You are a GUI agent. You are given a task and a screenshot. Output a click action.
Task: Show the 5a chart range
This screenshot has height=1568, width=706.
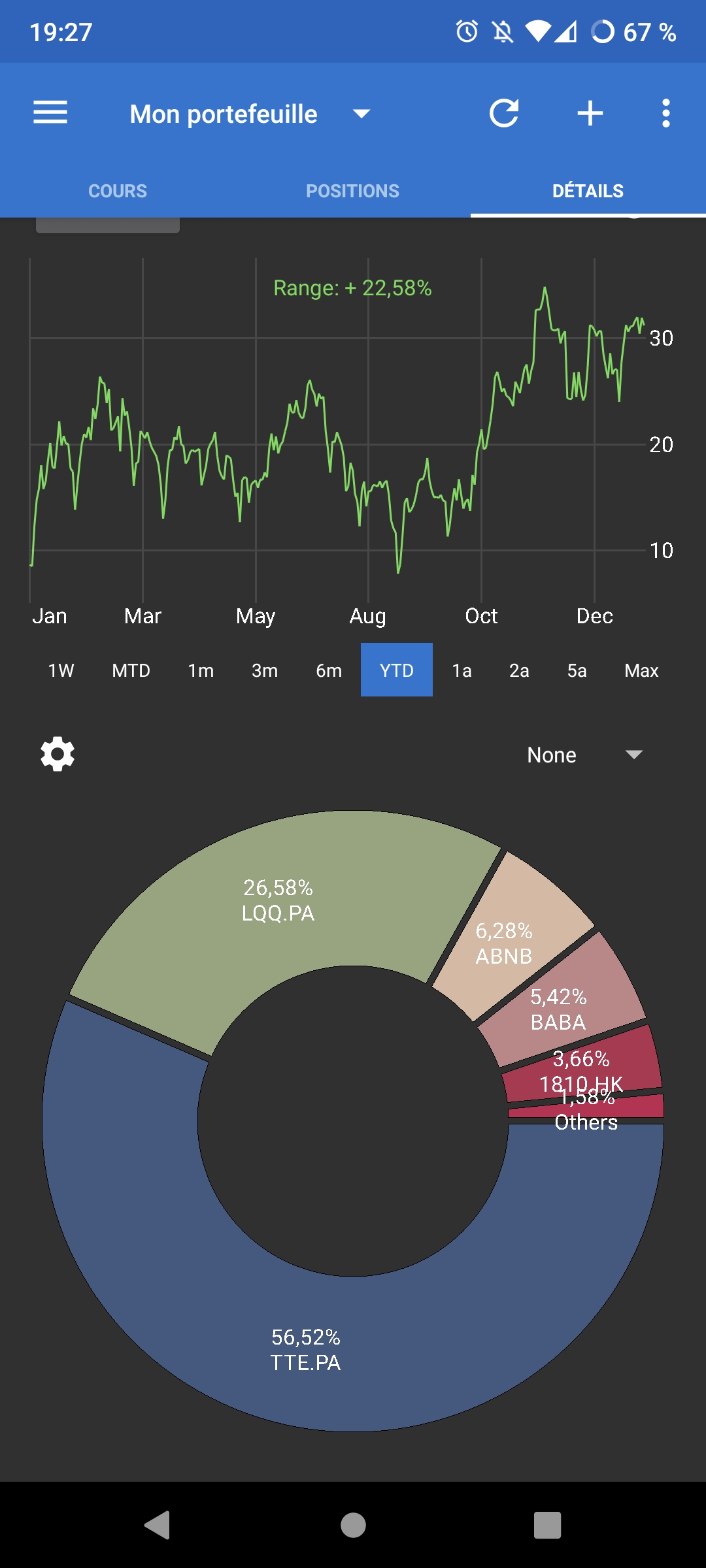(x=577, y=670)
